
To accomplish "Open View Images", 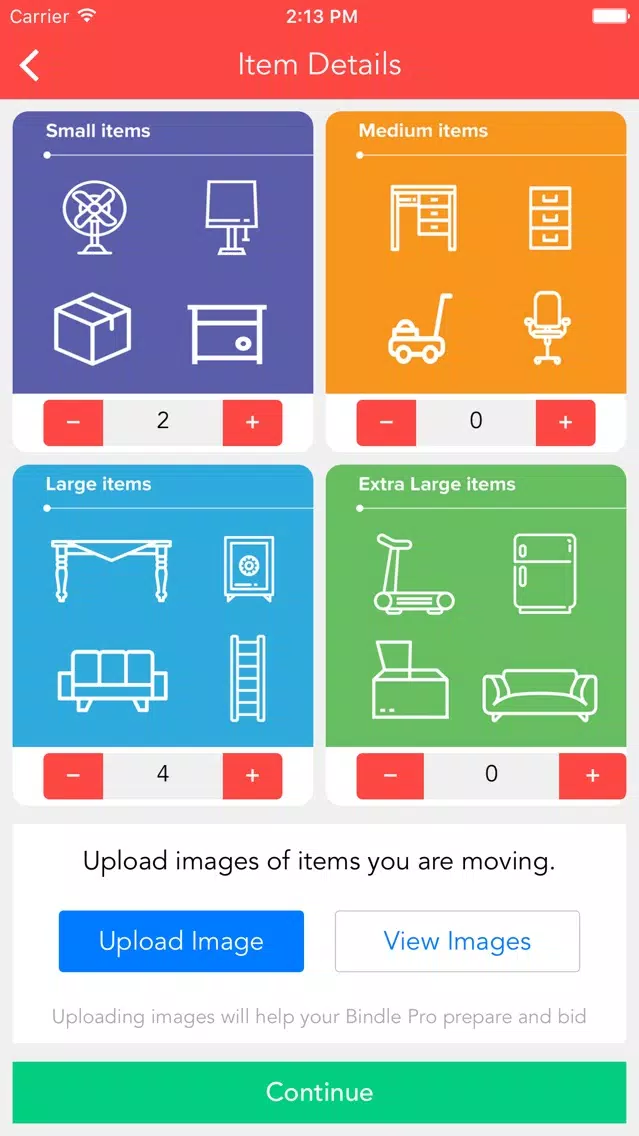I will pos(457,941).
